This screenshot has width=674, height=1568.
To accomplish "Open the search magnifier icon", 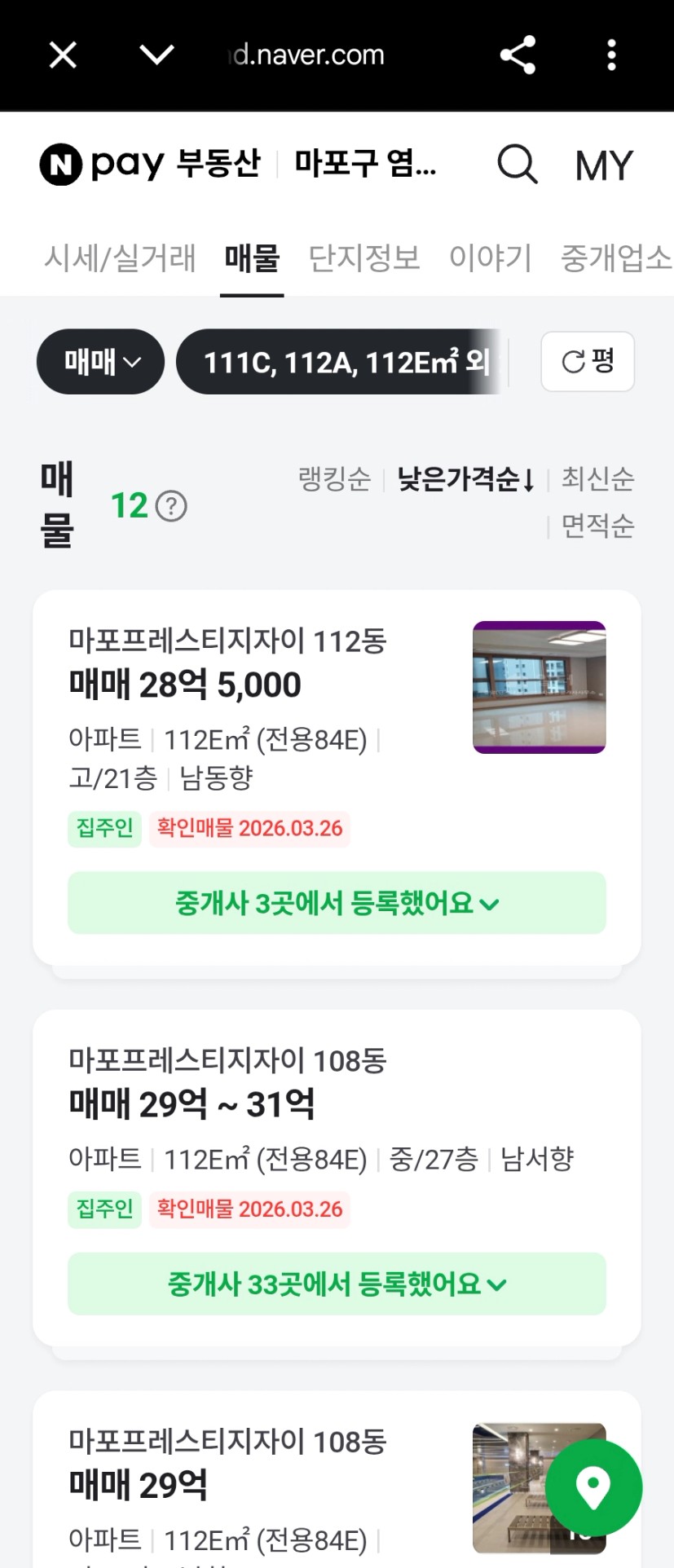I will (x=518, y=165).
